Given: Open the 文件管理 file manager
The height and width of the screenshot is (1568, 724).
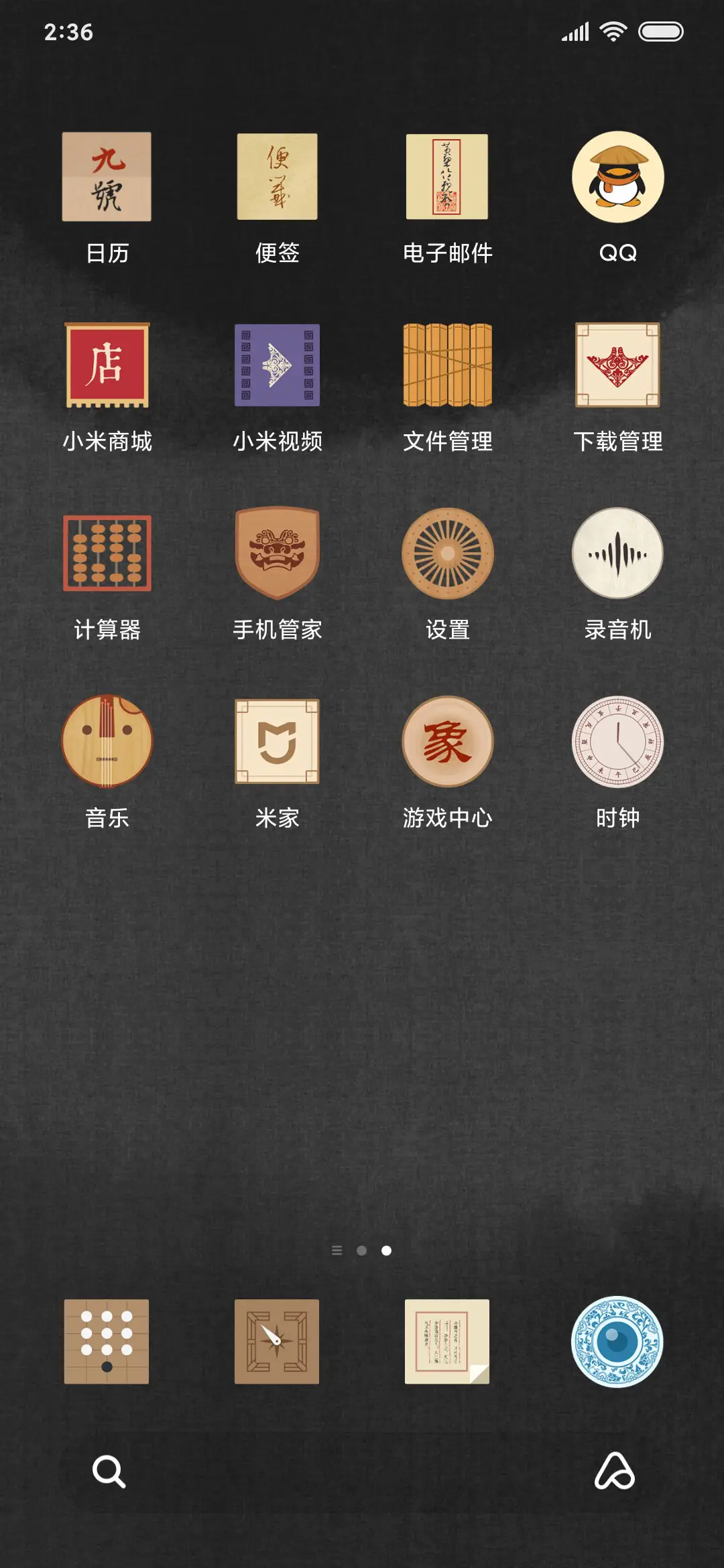Looking at the screenshot, I should coord(446,367).
